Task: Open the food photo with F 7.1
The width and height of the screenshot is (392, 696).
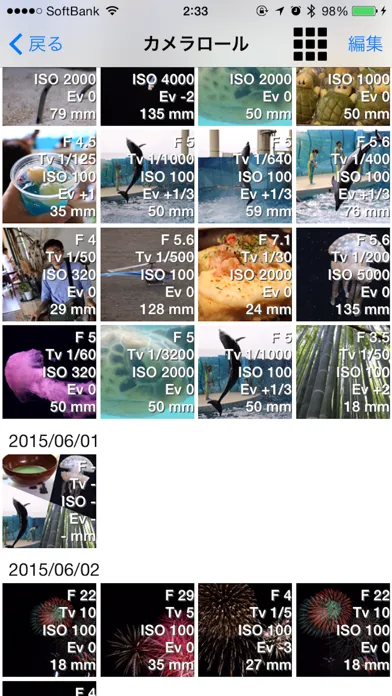Action: tap(245, 274)
